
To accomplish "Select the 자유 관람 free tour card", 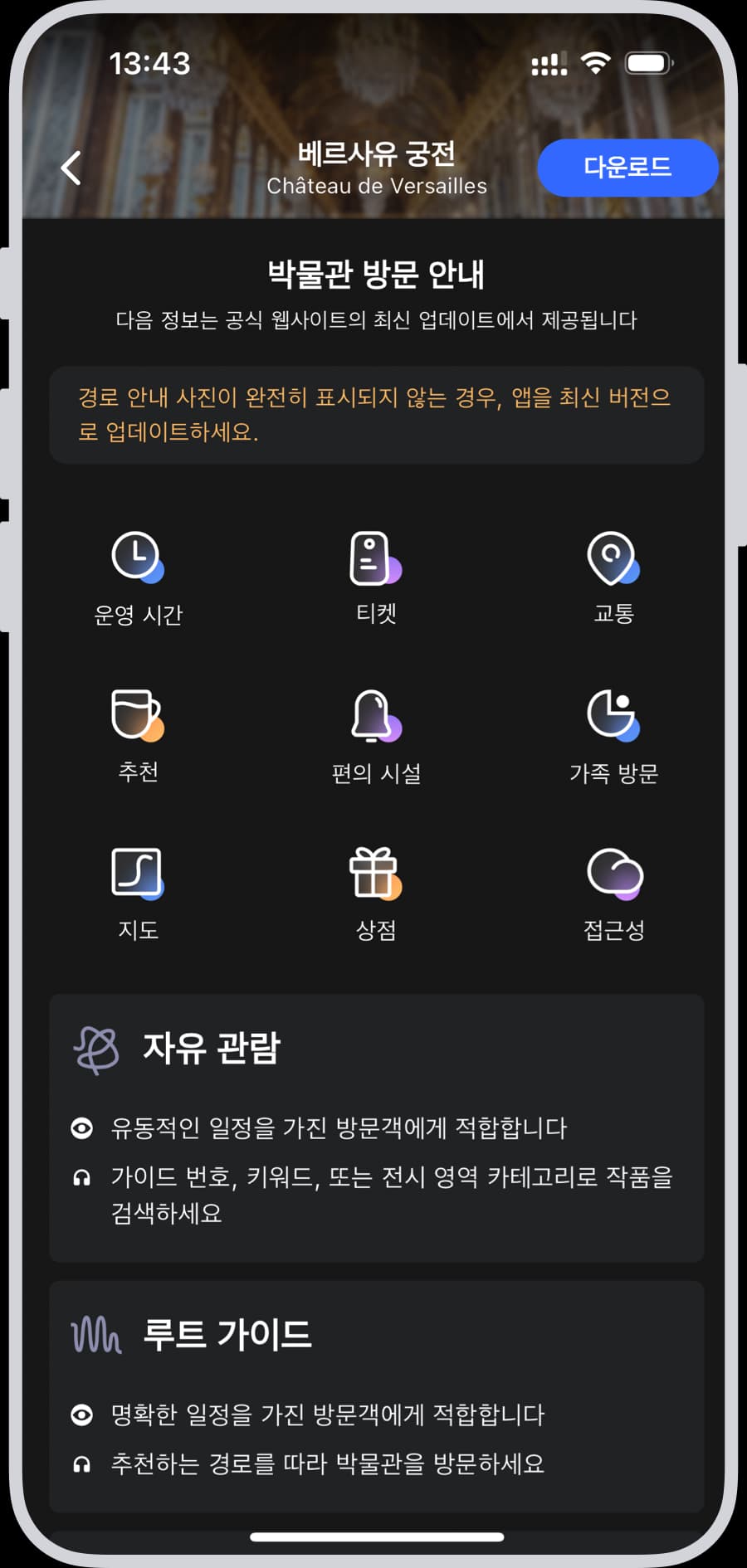I will 376,1127.
